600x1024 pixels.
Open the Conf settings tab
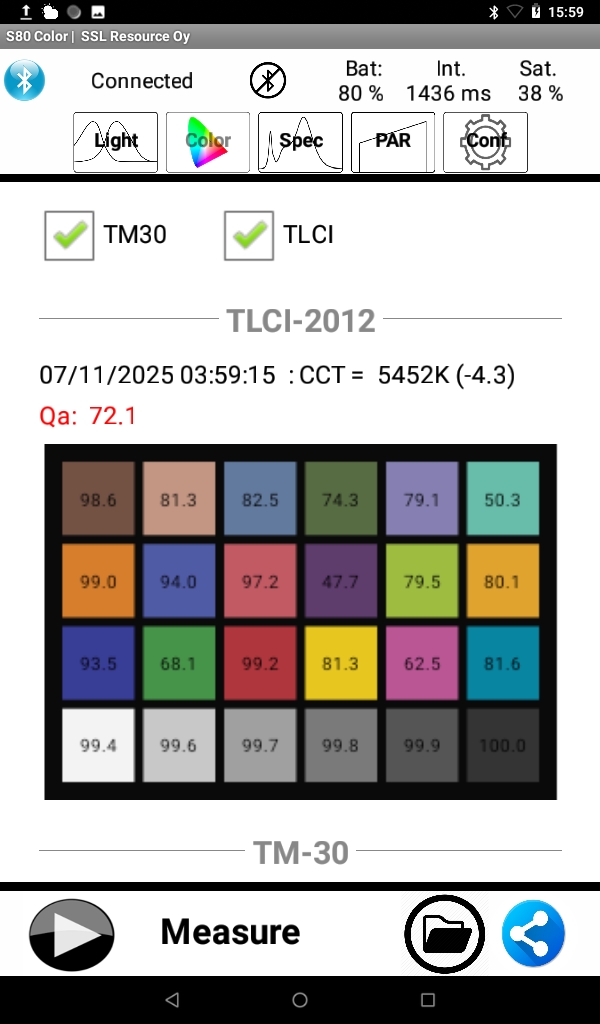click(x=485, y=142)
